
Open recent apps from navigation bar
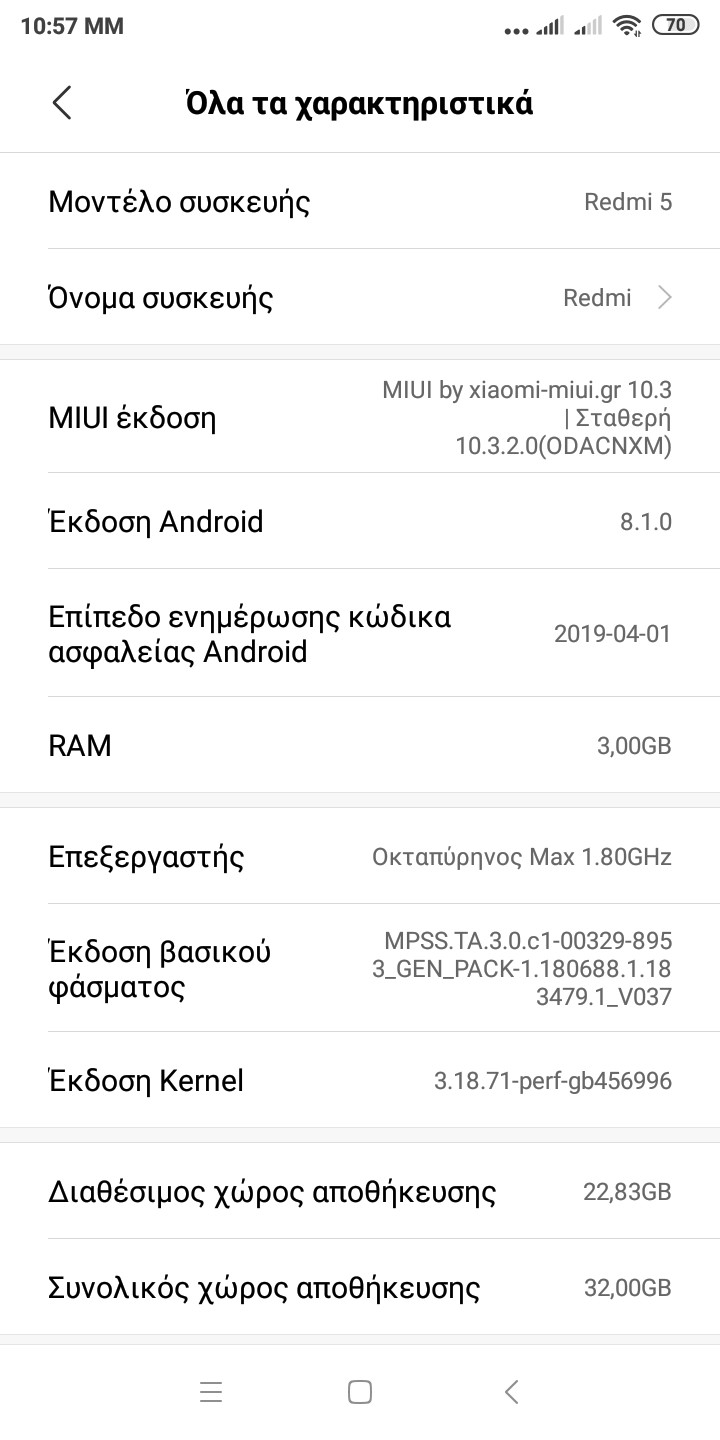[211, 1392]
